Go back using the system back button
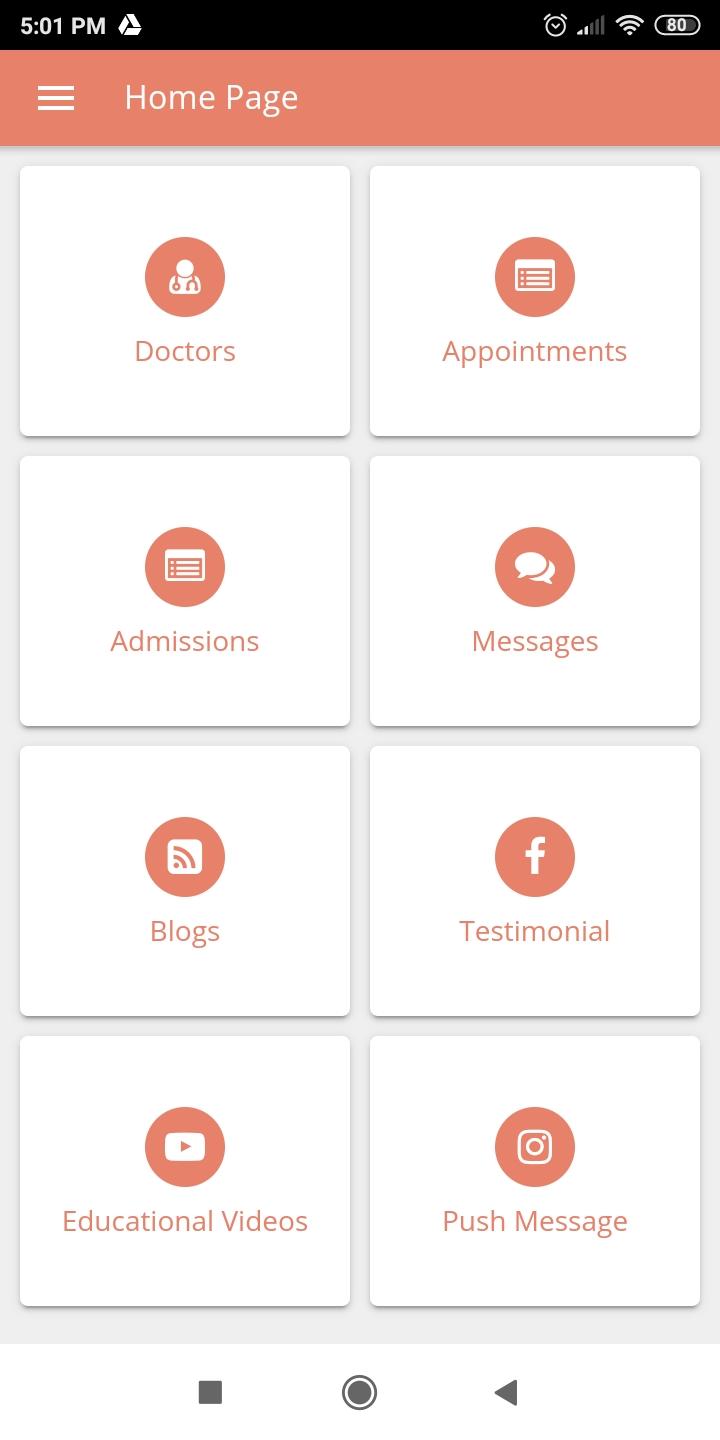Viewport: 720px width, 1440px height. point(506,1392)
